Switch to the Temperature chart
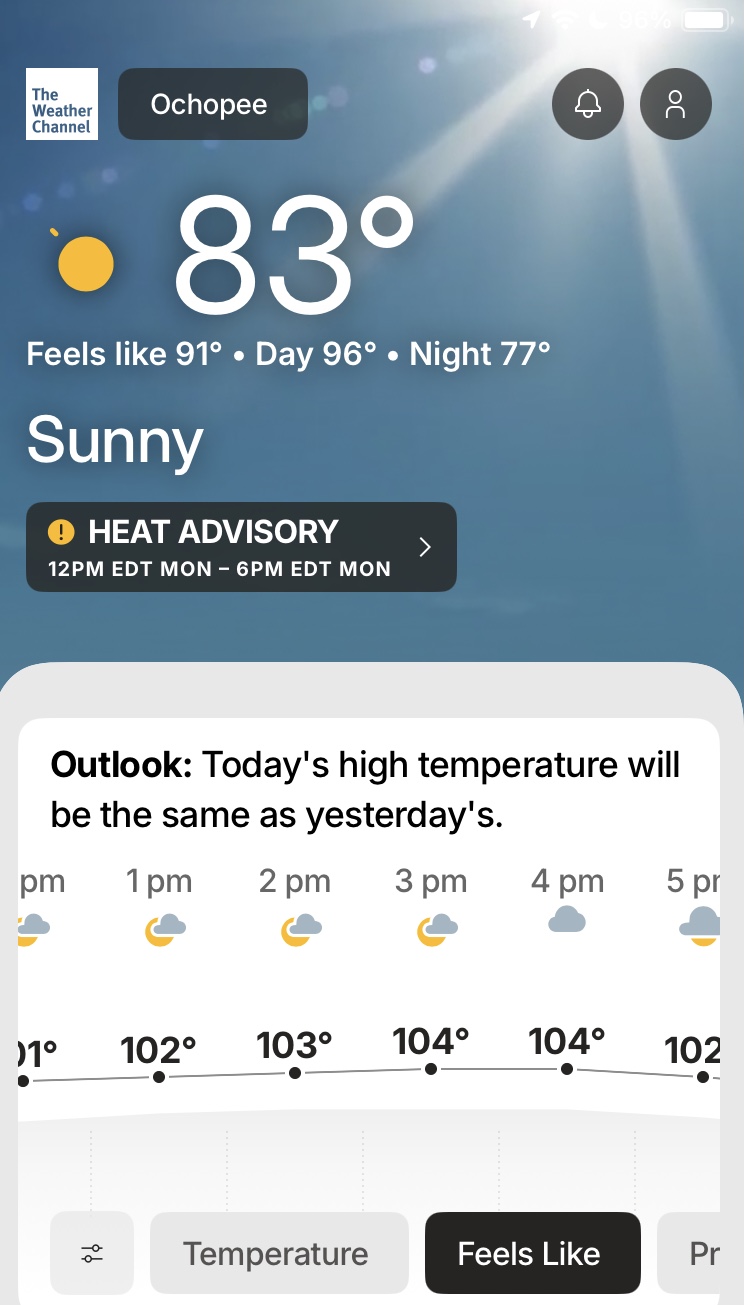The height and width of the screenshot is (1305, 744). (279, 1253)
